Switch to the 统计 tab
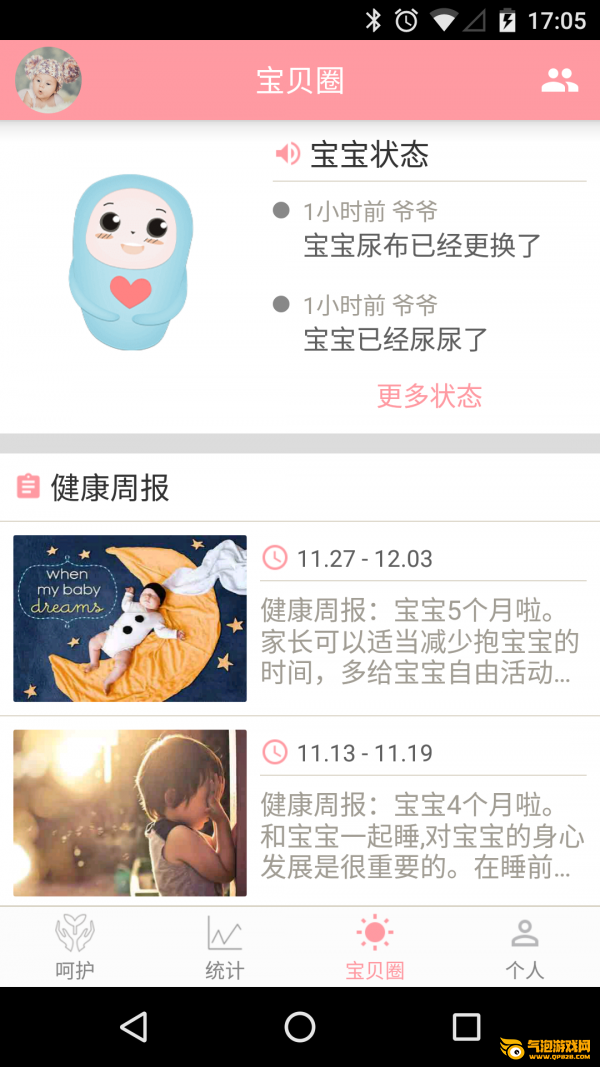600x1067 pixels. point(225,947)
